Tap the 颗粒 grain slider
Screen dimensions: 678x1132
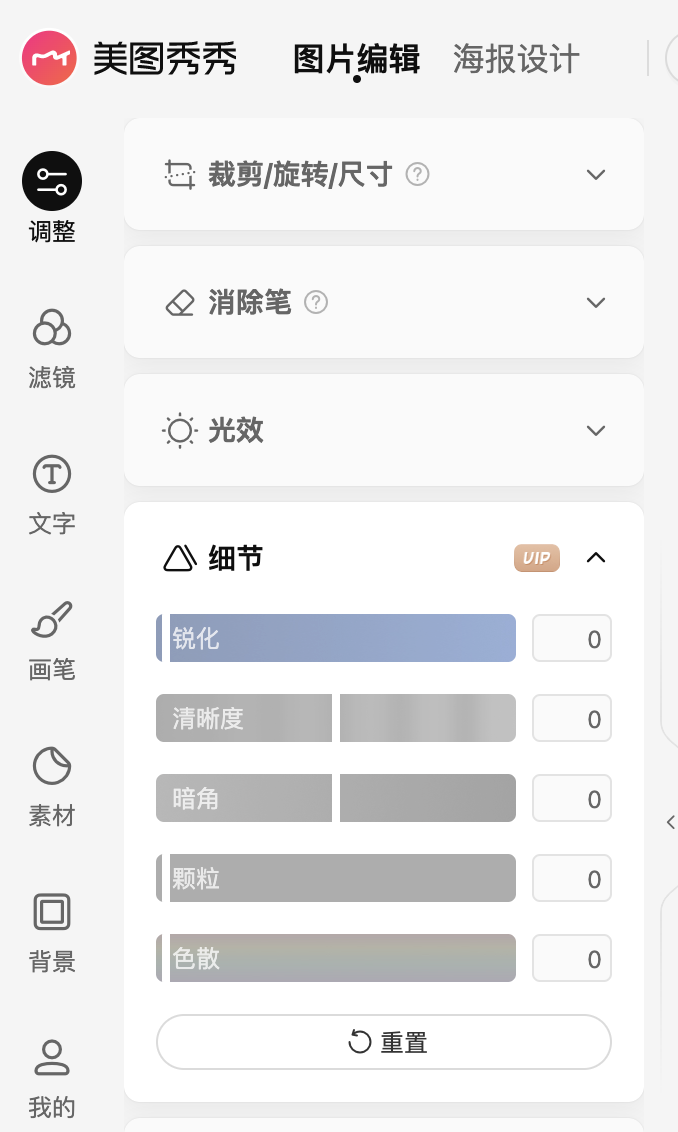pos(336,878)
